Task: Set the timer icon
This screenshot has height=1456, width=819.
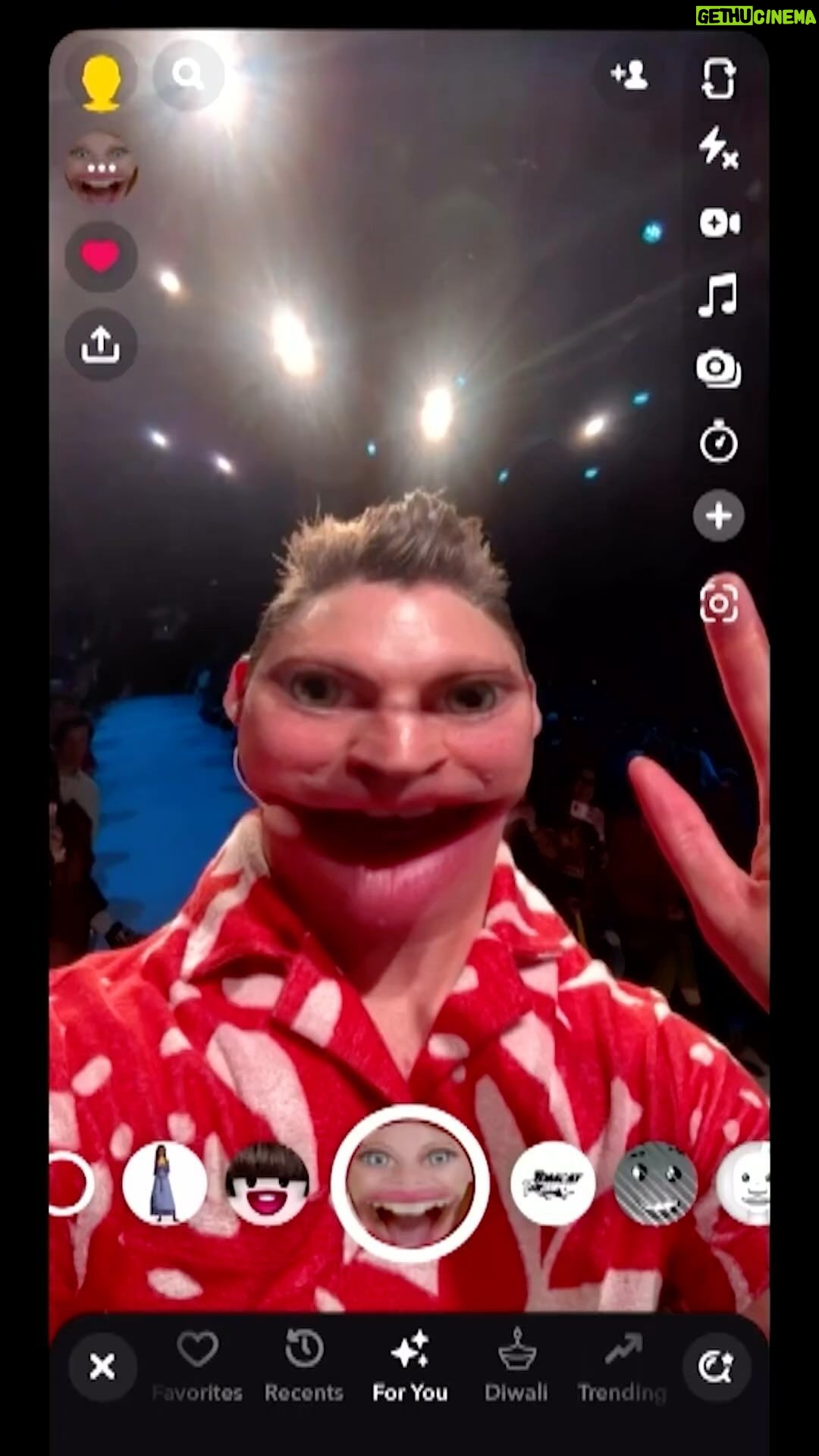Action: (x=717, y=441)
